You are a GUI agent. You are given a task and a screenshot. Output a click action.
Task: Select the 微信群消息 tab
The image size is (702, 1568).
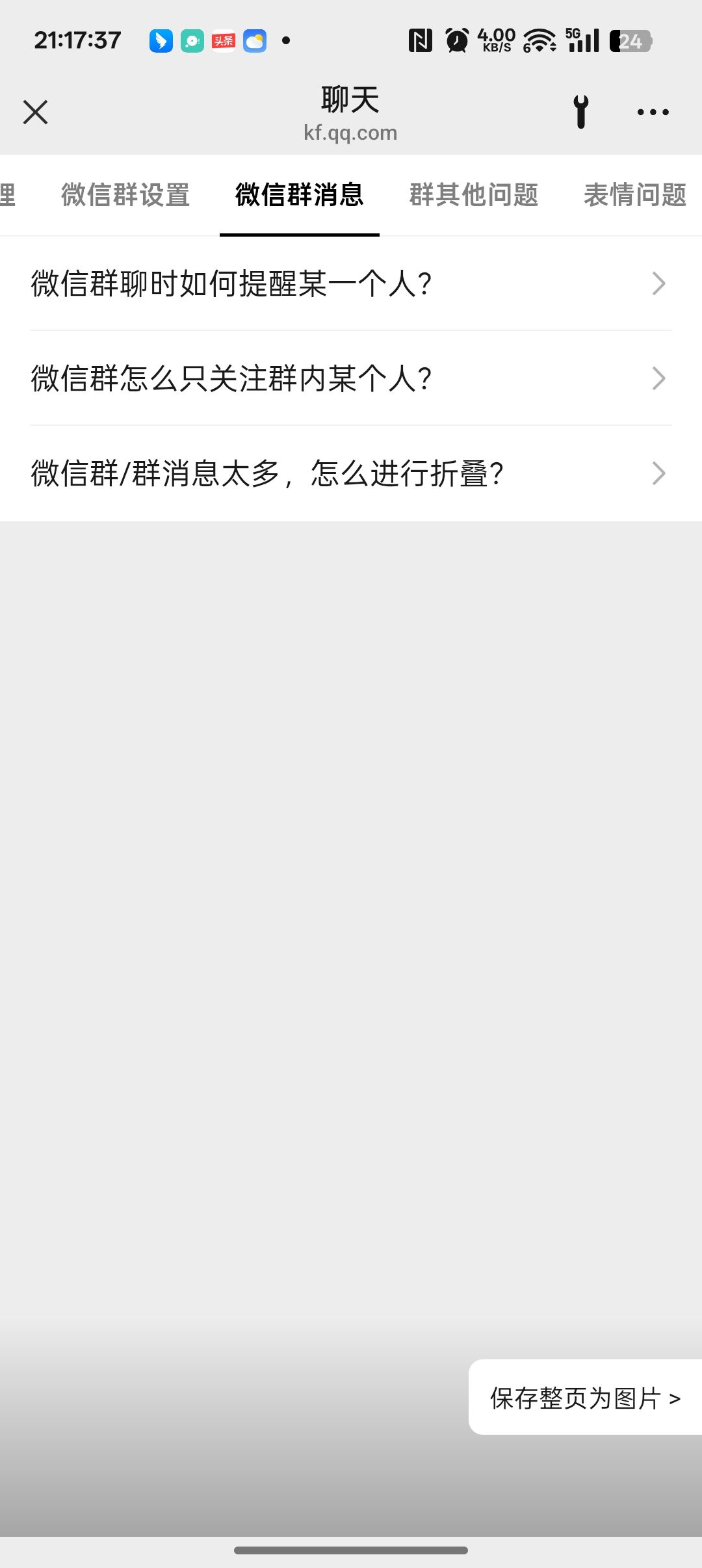coord(299,195)
